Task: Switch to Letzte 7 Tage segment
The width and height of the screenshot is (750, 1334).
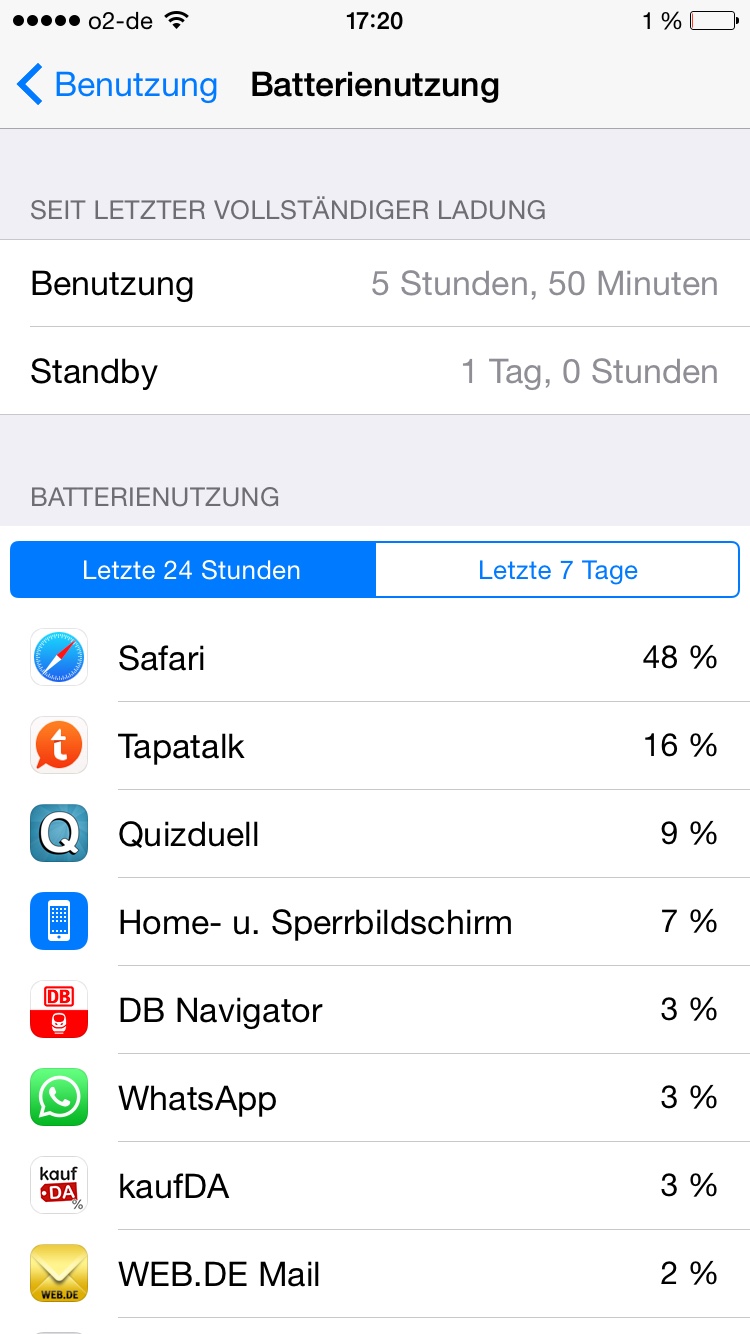Action: pos(557,570)
